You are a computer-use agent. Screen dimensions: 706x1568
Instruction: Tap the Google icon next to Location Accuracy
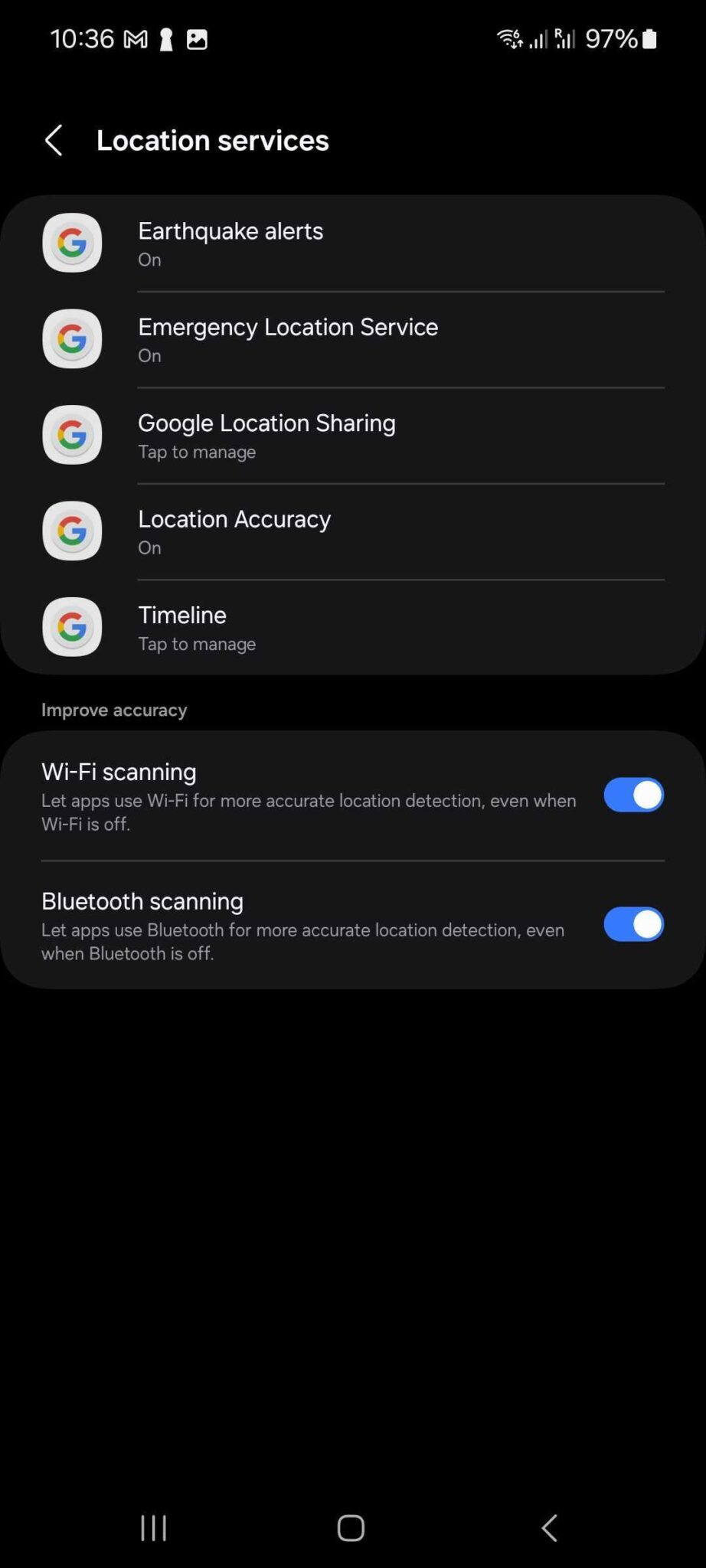click(x=71, y=531)
